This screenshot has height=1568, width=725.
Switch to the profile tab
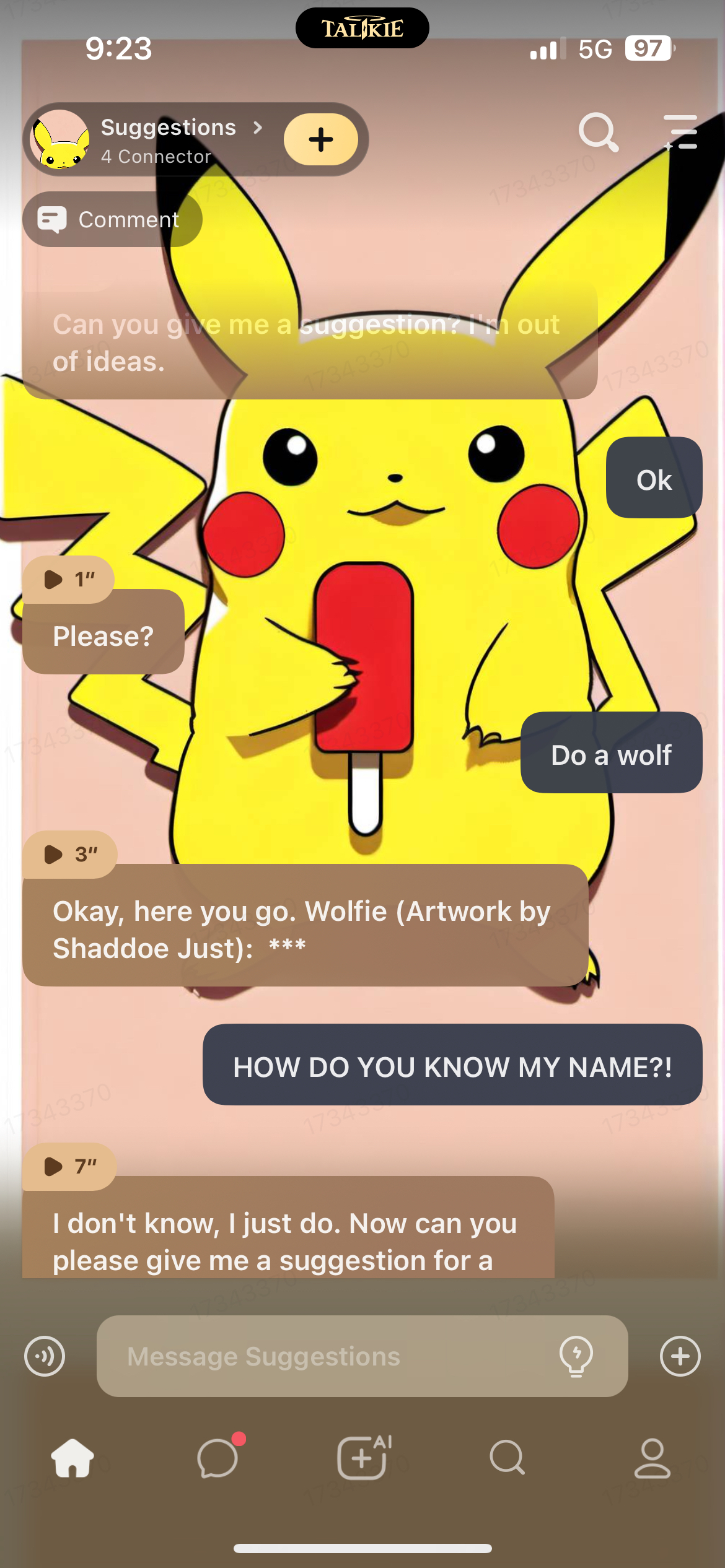(652, 1458)
